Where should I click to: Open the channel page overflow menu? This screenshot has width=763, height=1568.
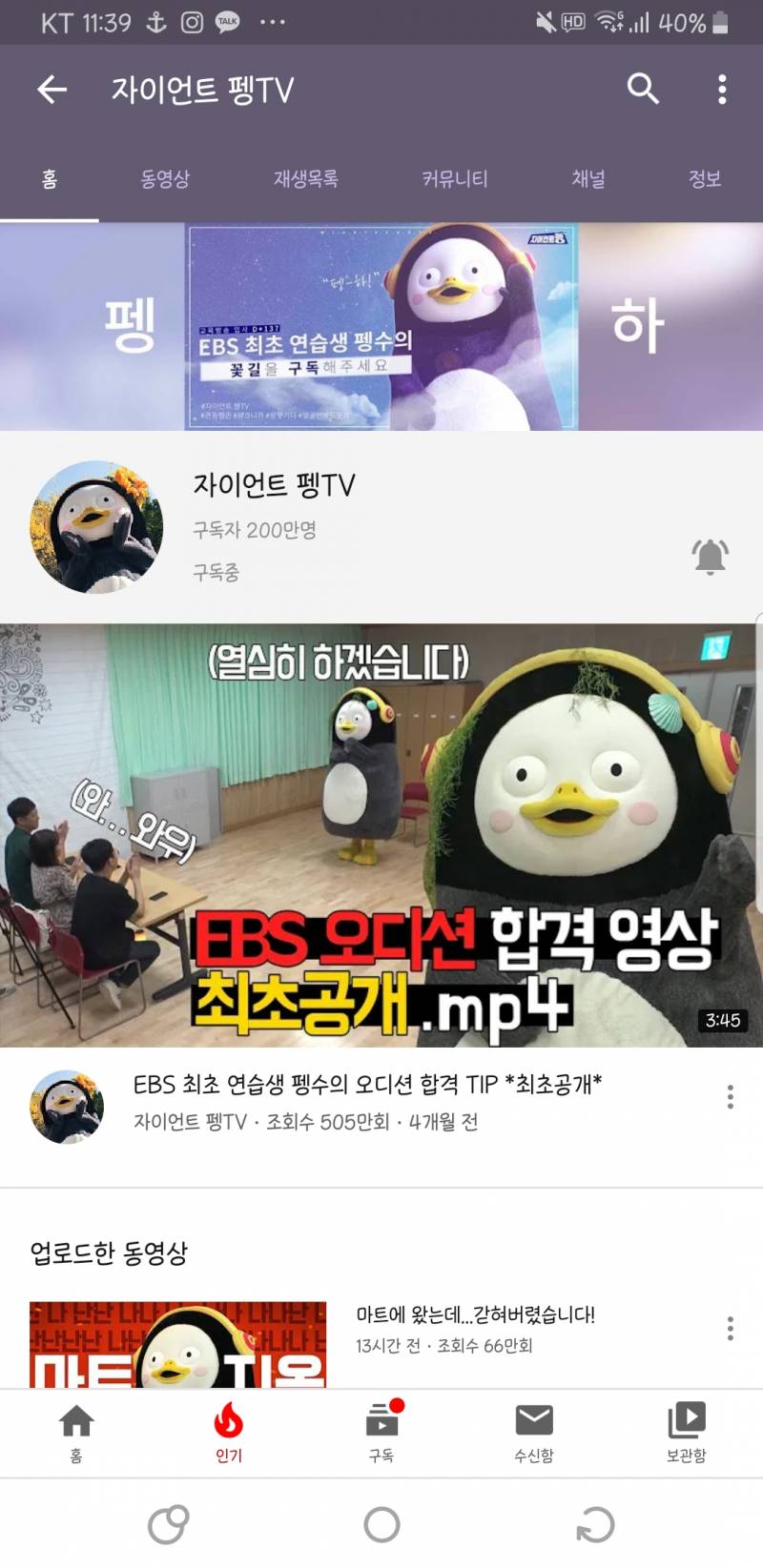point(722,89)
